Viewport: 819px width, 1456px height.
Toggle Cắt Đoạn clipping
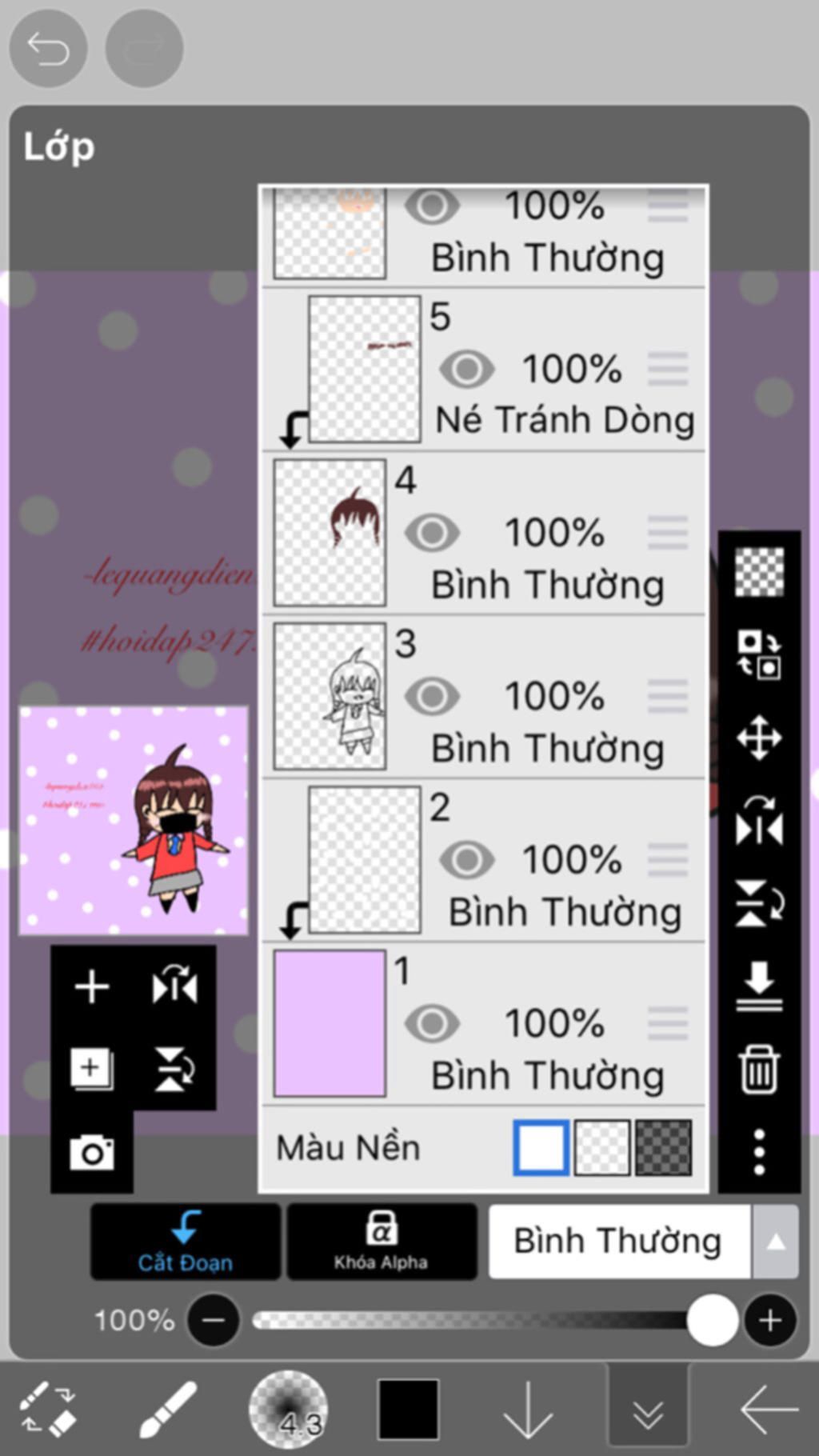[x=186, y=1241]
